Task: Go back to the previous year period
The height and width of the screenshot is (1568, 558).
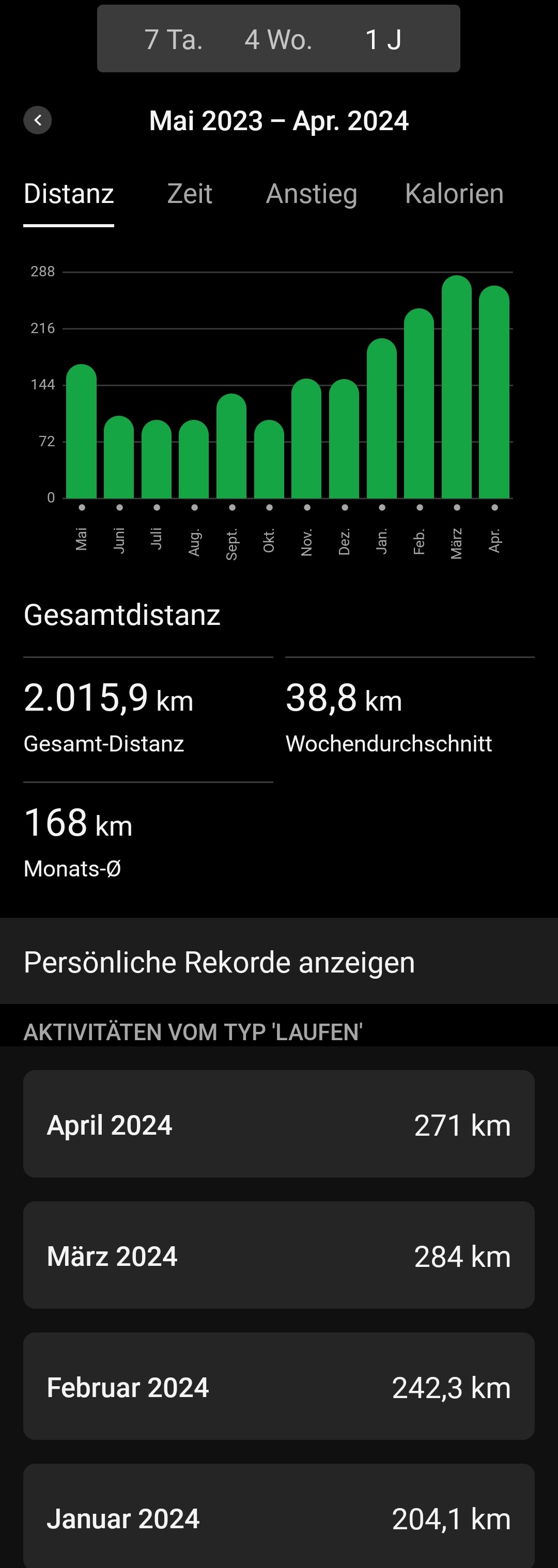Action: point(38,120)
